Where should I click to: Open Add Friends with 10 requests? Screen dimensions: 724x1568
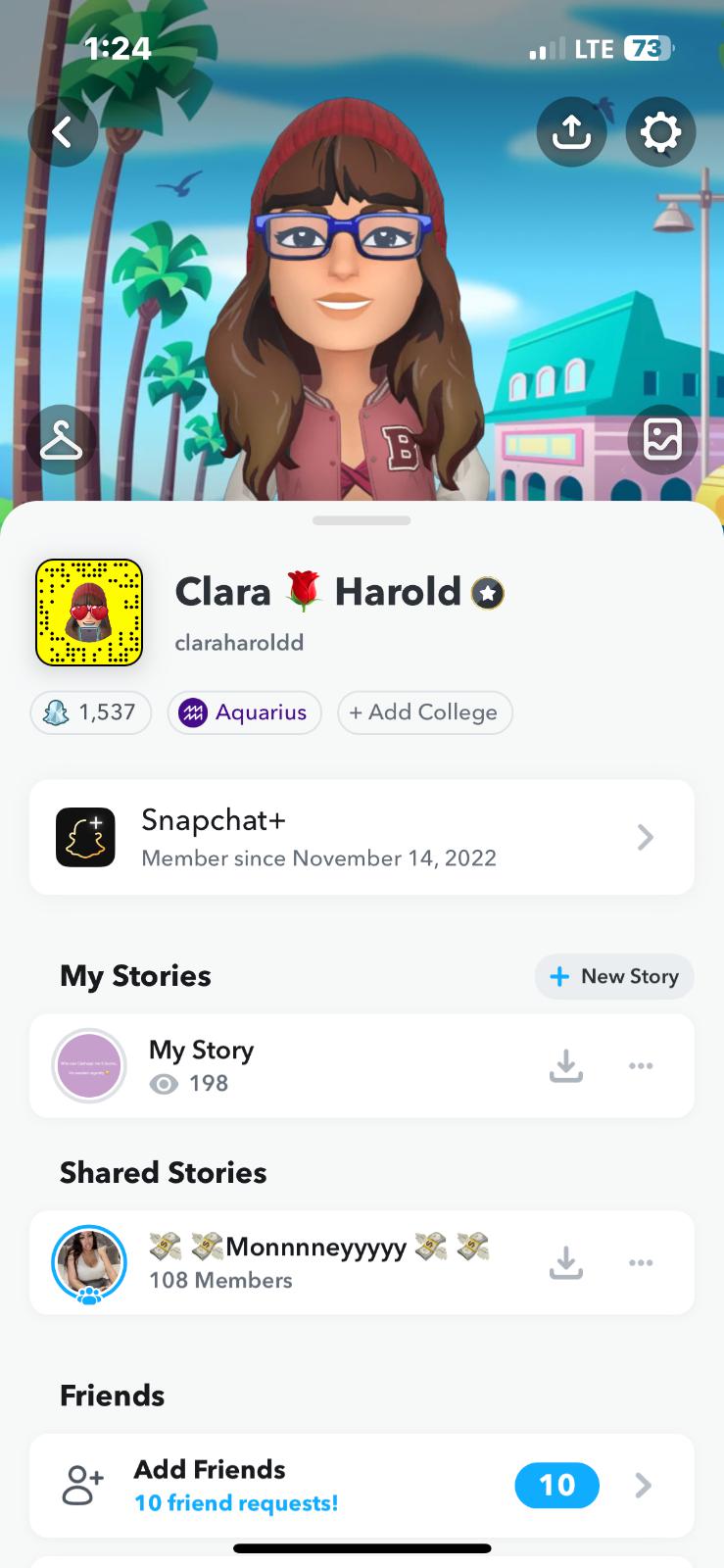click(362, 1486)
